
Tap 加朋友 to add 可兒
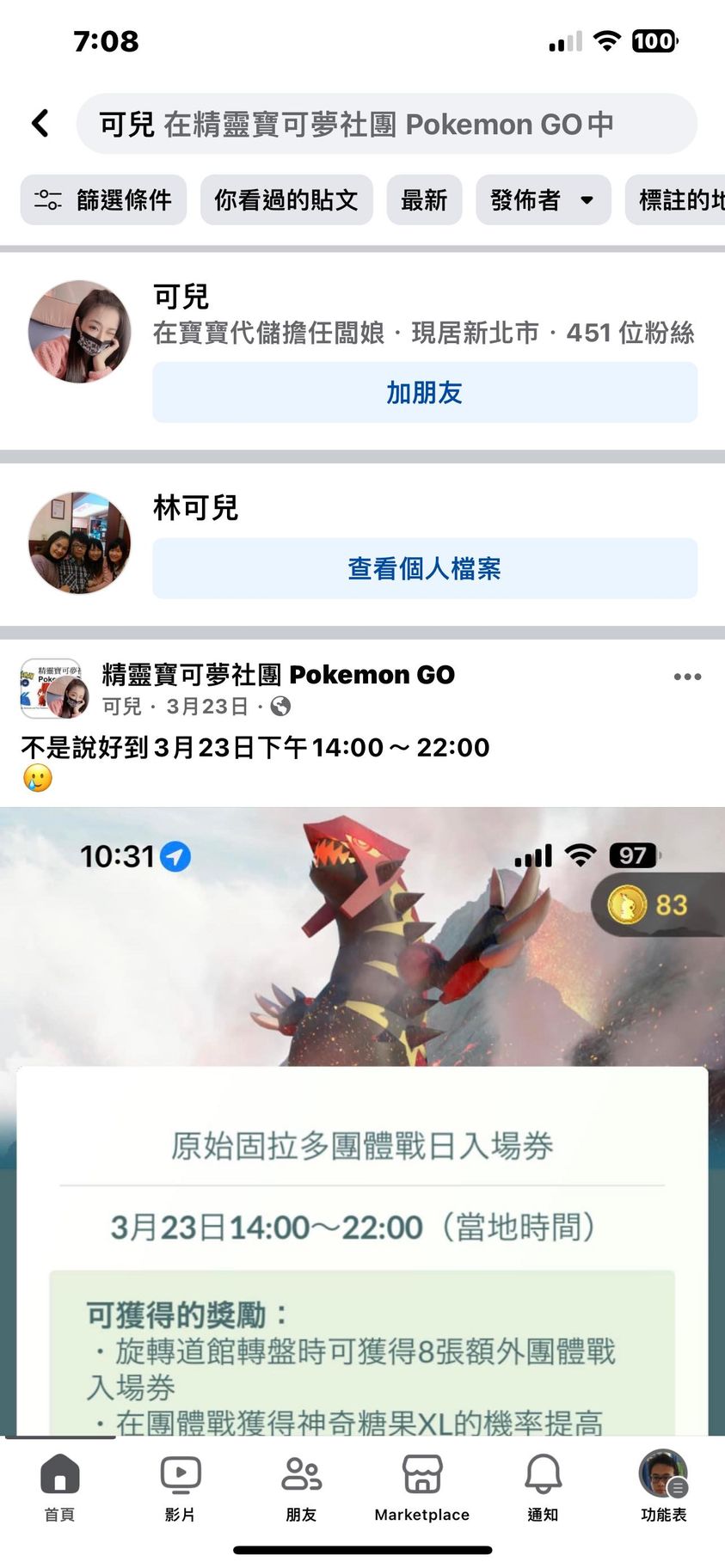[x=425, y=392]
